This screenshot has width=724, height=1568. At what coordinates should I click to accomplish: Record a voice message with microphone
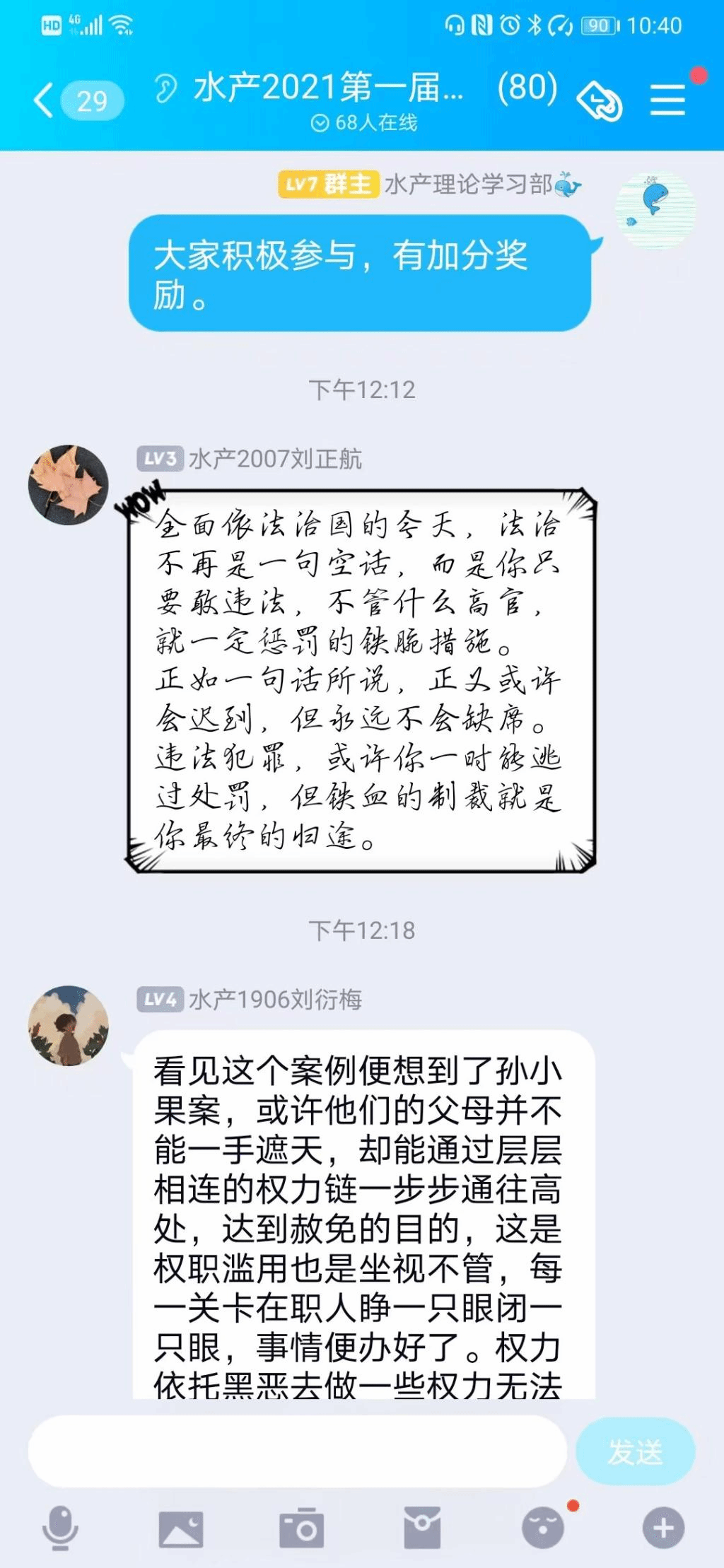pos(60,1528)
